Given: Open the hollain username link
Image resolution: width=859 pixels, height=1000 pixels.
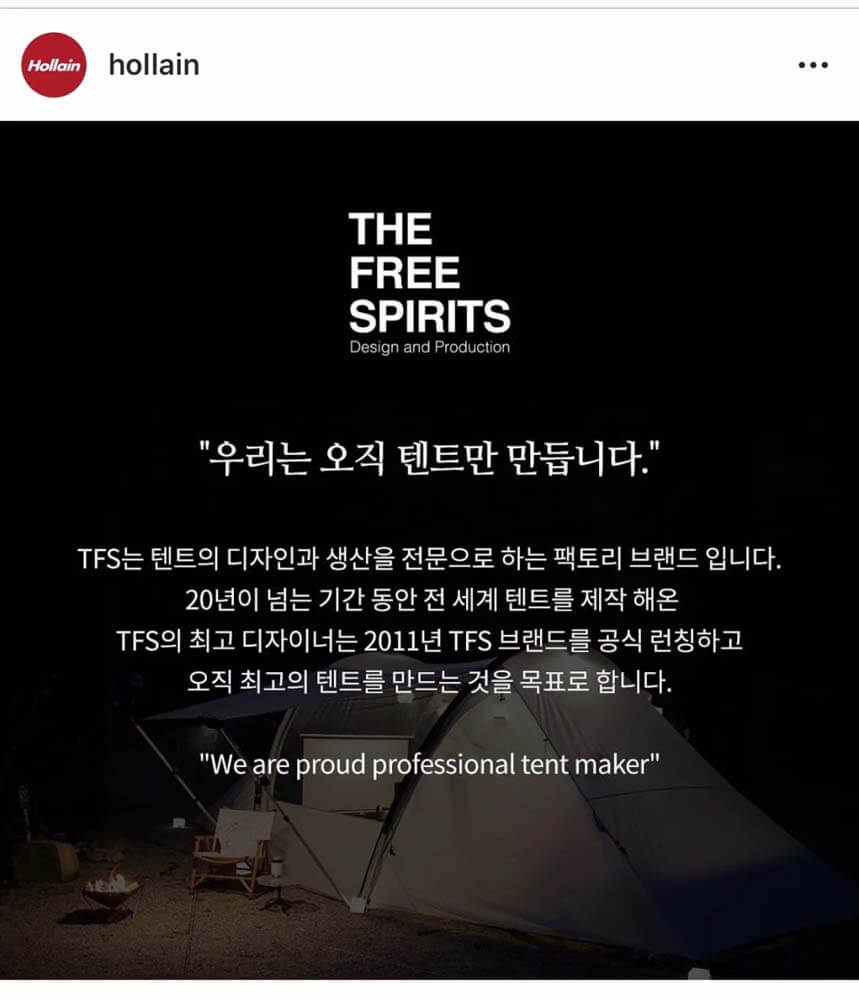Looking at the screenshot, I should 151,64.
